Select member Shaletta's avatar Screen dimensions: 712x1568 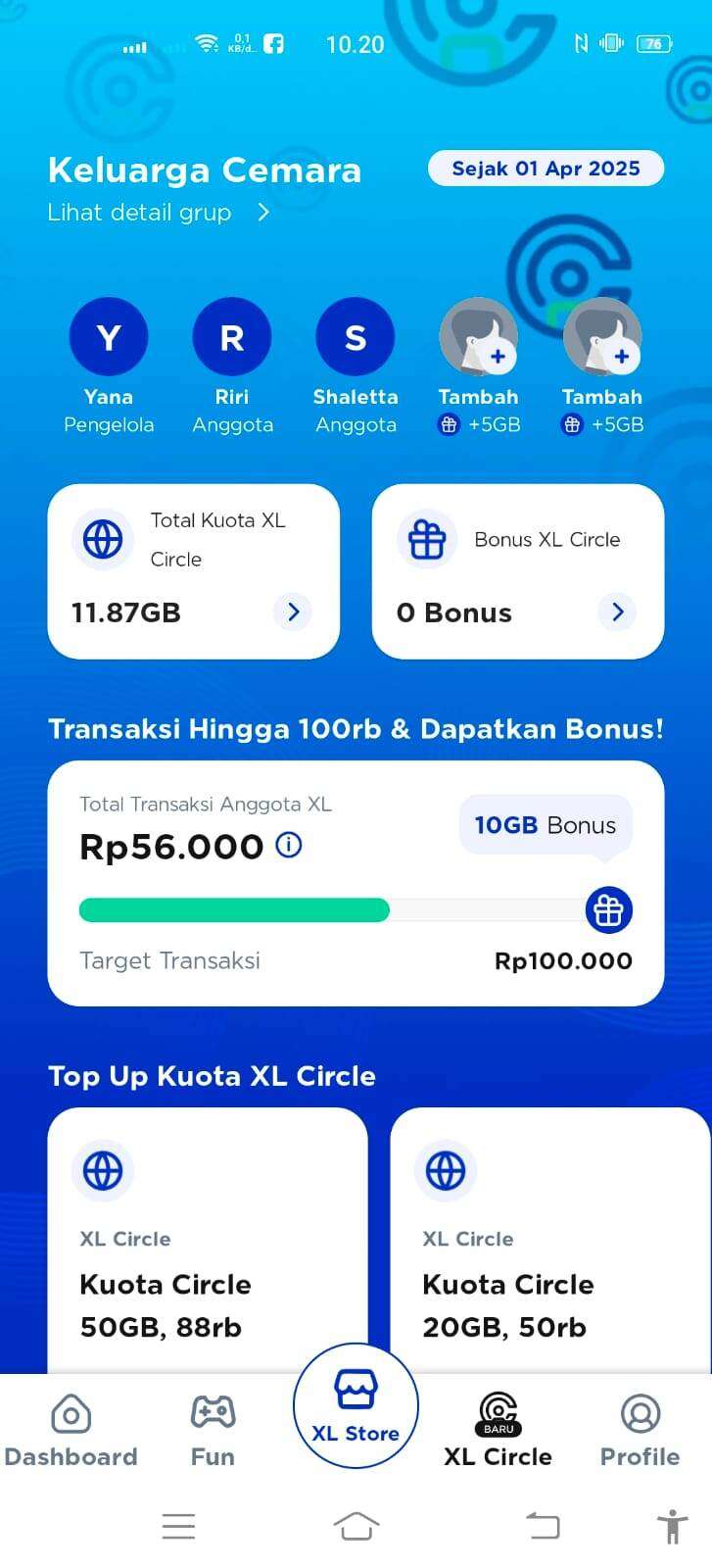[356, 337]
